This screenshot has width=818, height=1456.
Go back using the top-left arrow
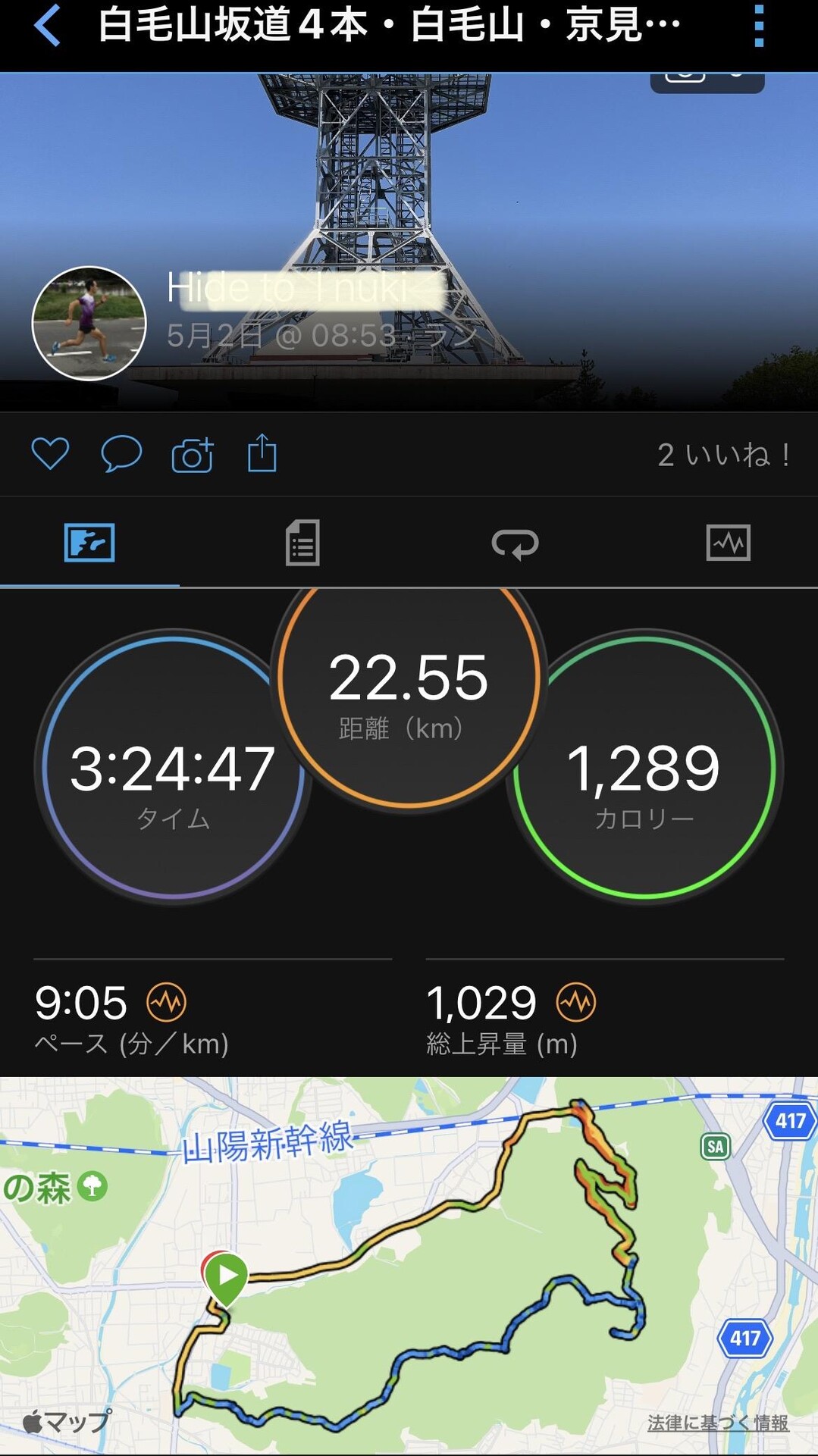[47, 25]
